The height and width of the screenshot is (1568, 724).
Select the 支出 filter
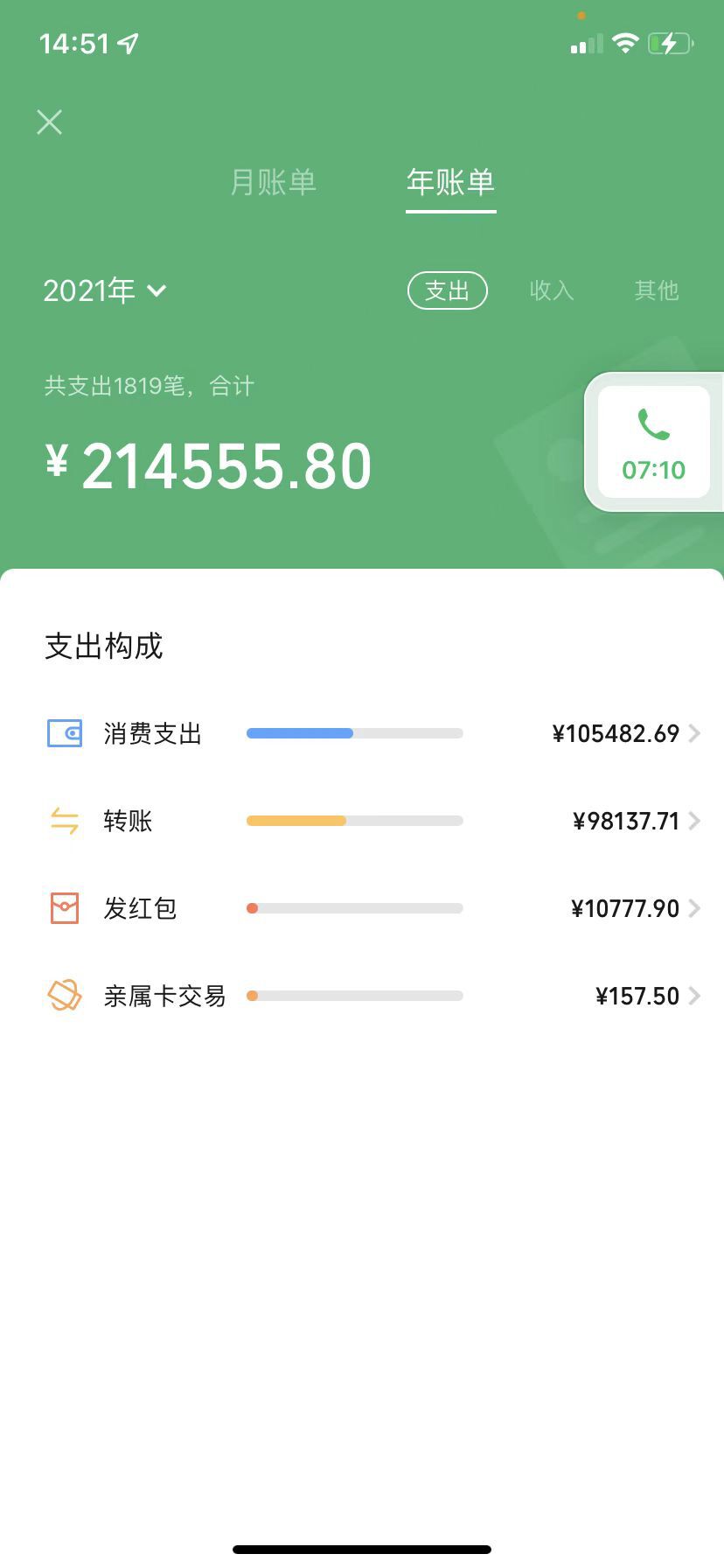(x=448, y=290)
